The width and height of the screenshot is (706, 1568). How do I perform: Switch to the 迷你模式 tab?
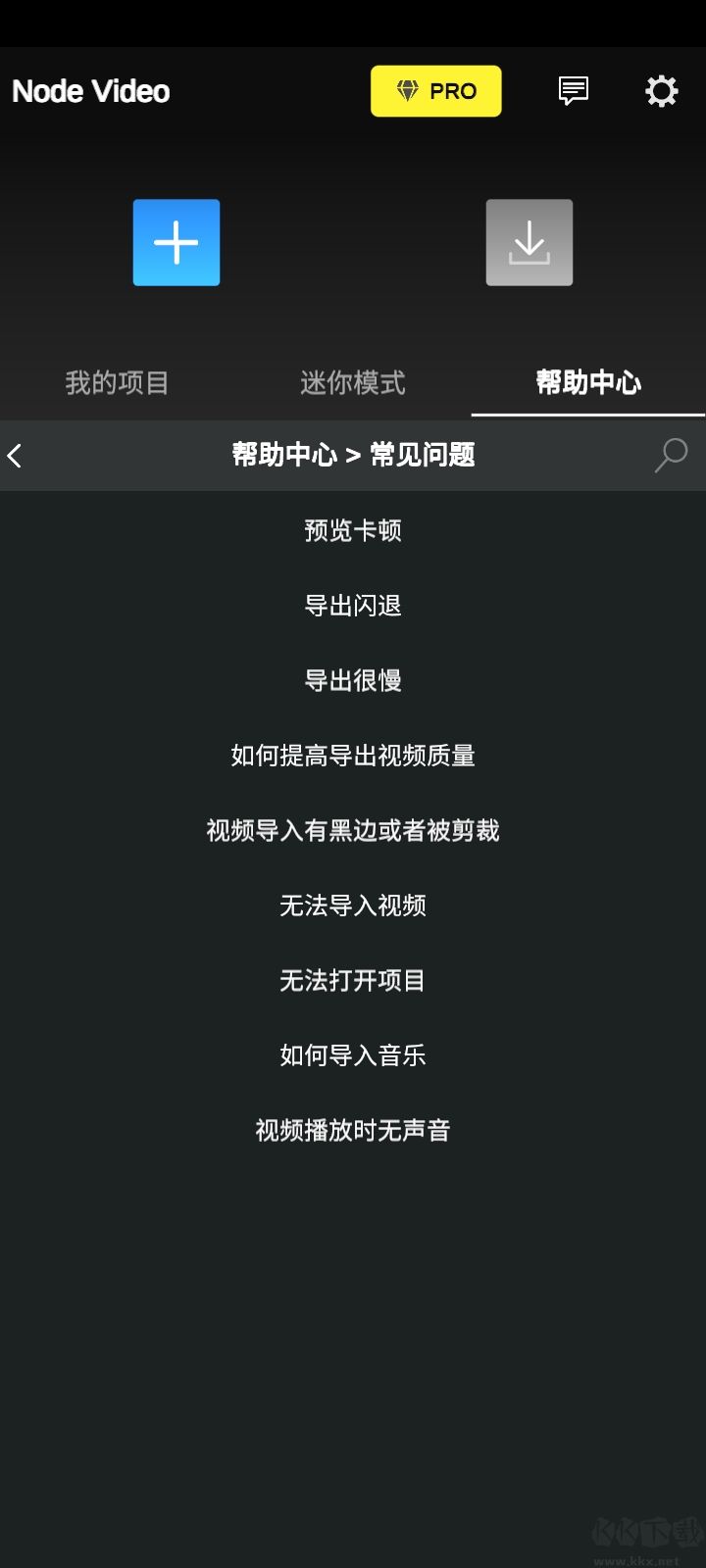click(x=353, y=382)
